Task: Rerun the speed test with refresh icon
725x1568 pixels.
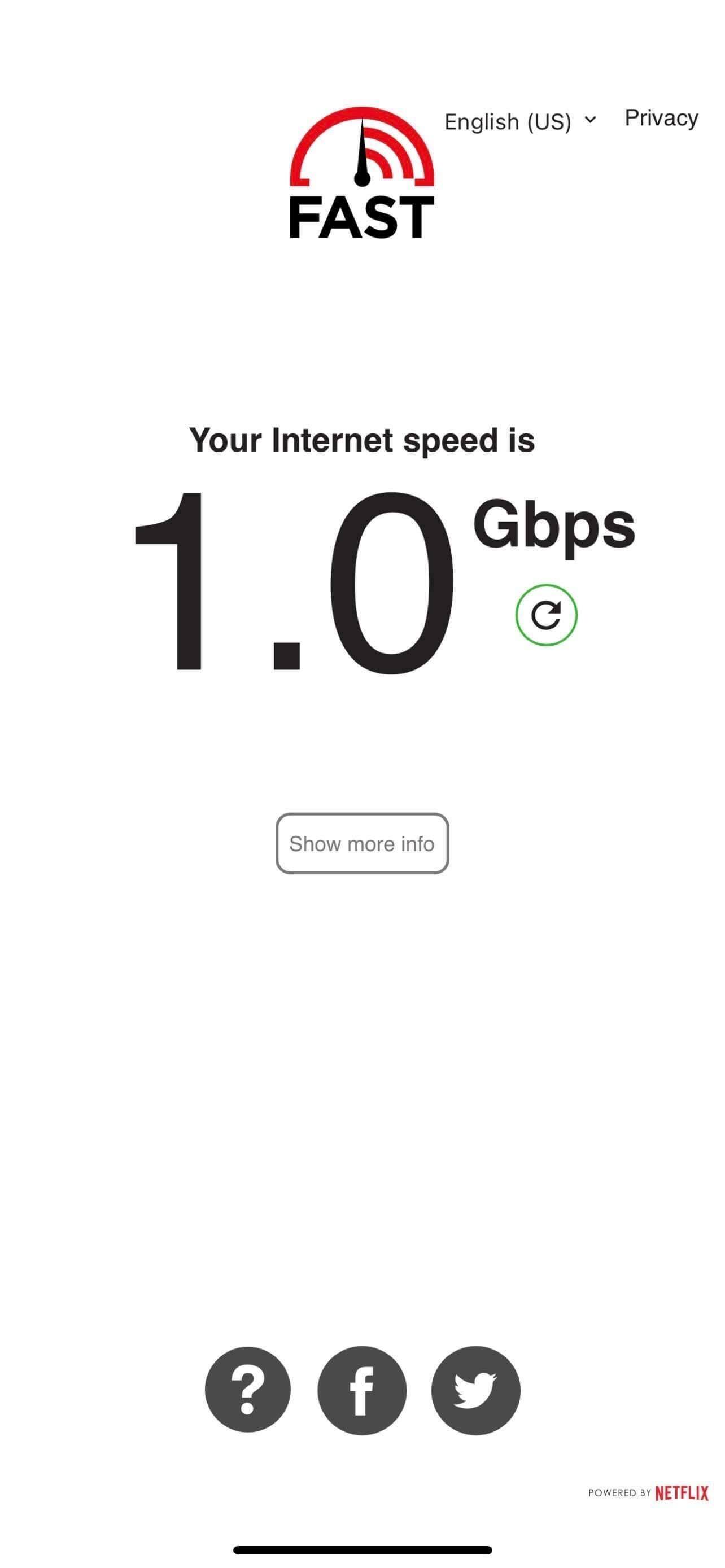Action: (x=545, y=615)
